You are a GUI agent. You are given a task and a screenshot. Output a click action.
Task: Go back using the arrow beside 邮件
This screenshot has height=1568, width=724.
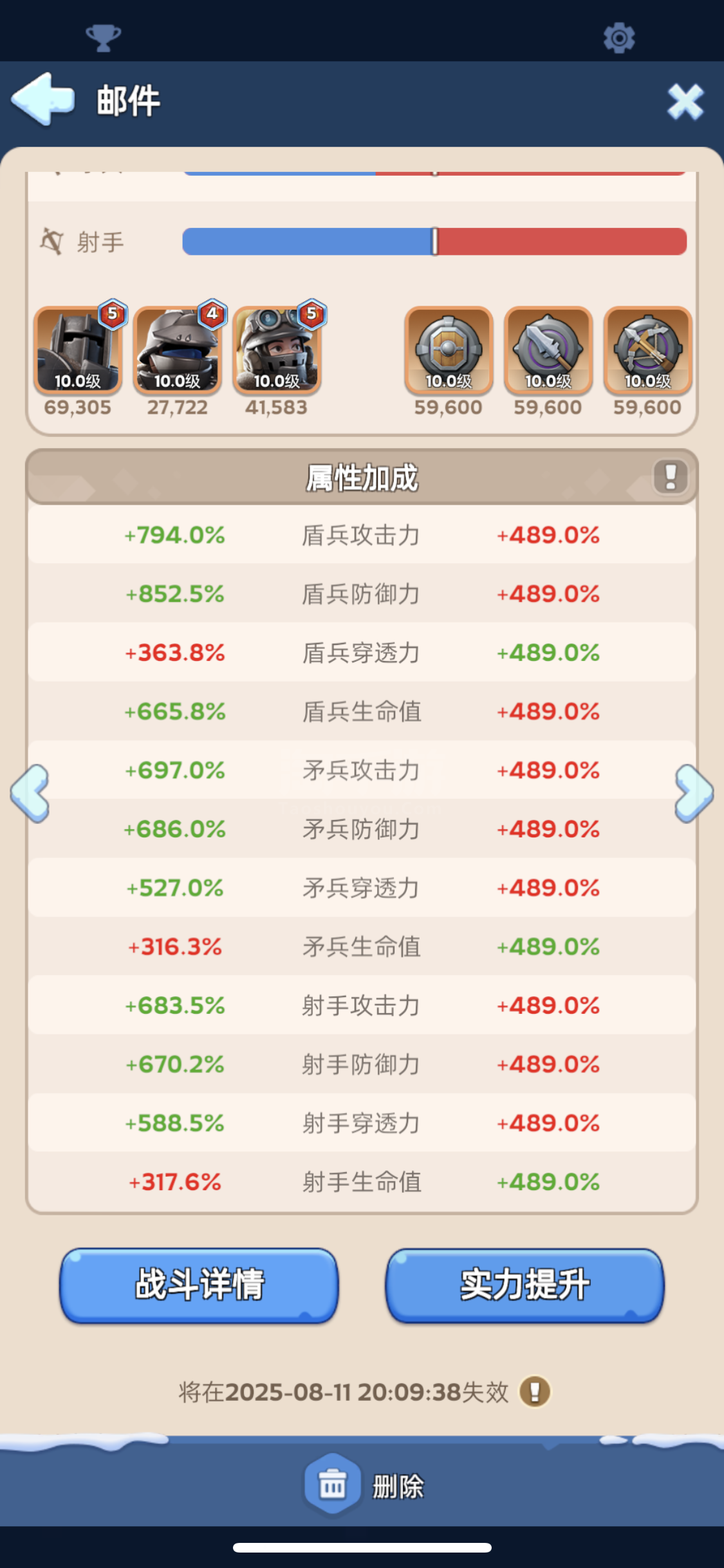coord(42,100)
